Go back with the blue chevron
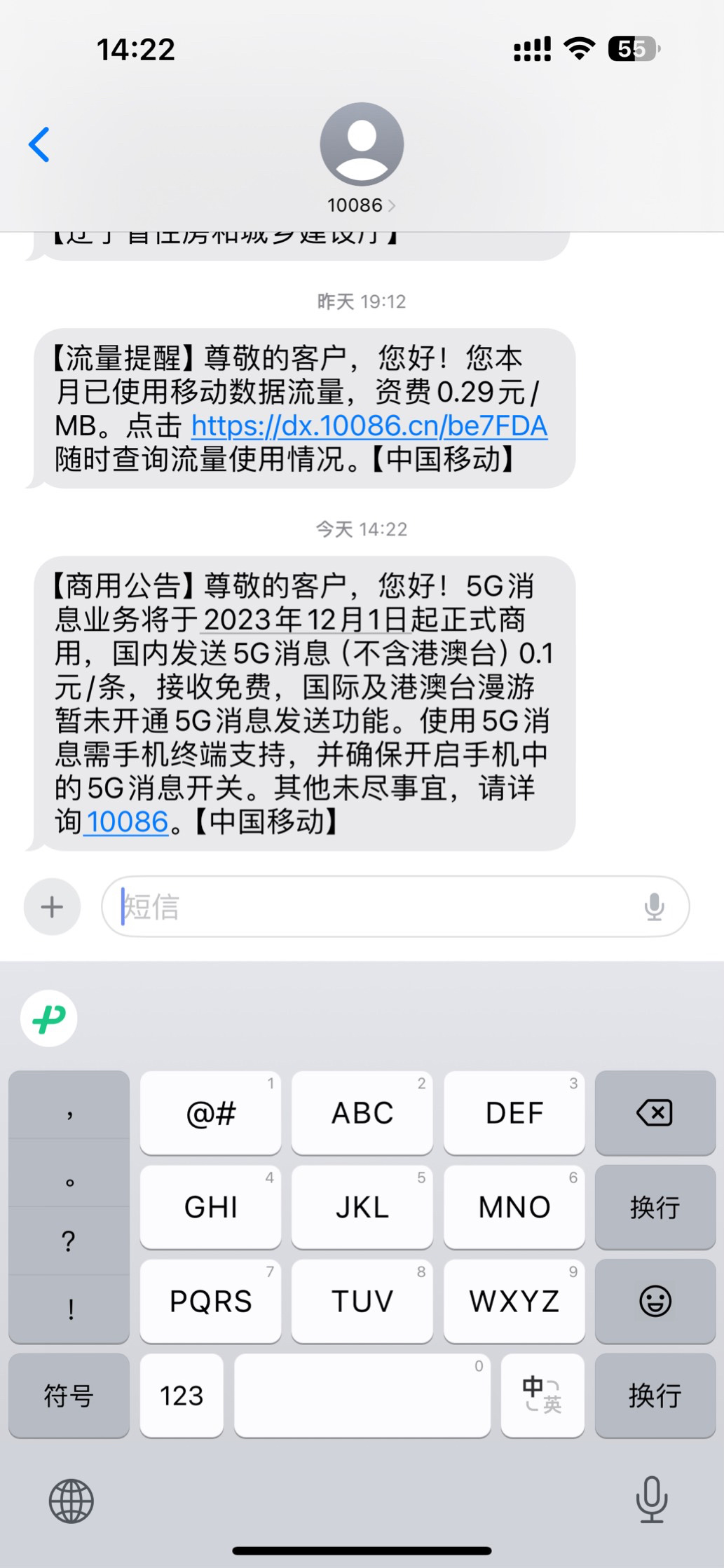This screenshot has height=1568, width=724. point(40,145)
